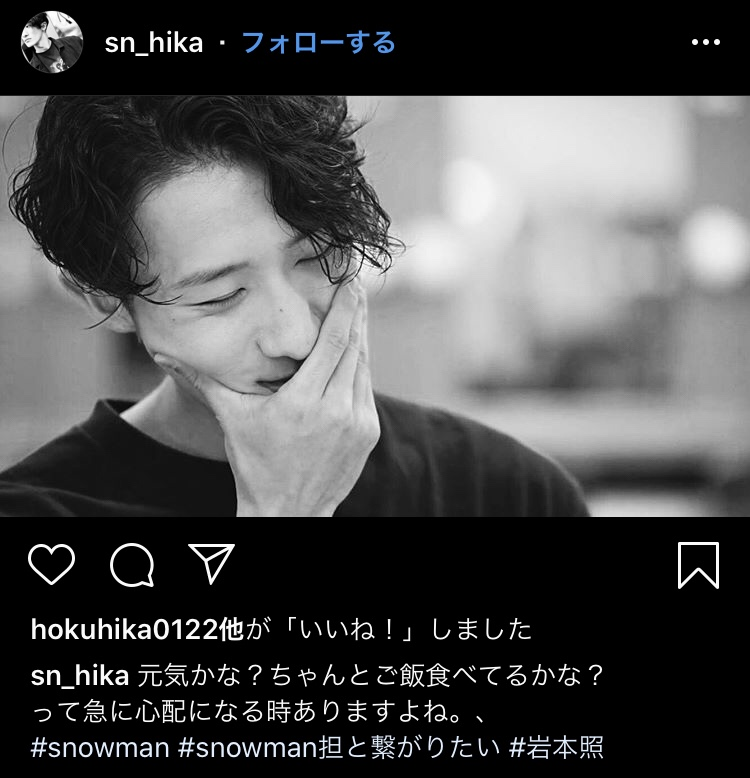The height and width of the screenshot is (778, 750).
Task: Open sn_hika's profile picture
Action: coord(52,42)
